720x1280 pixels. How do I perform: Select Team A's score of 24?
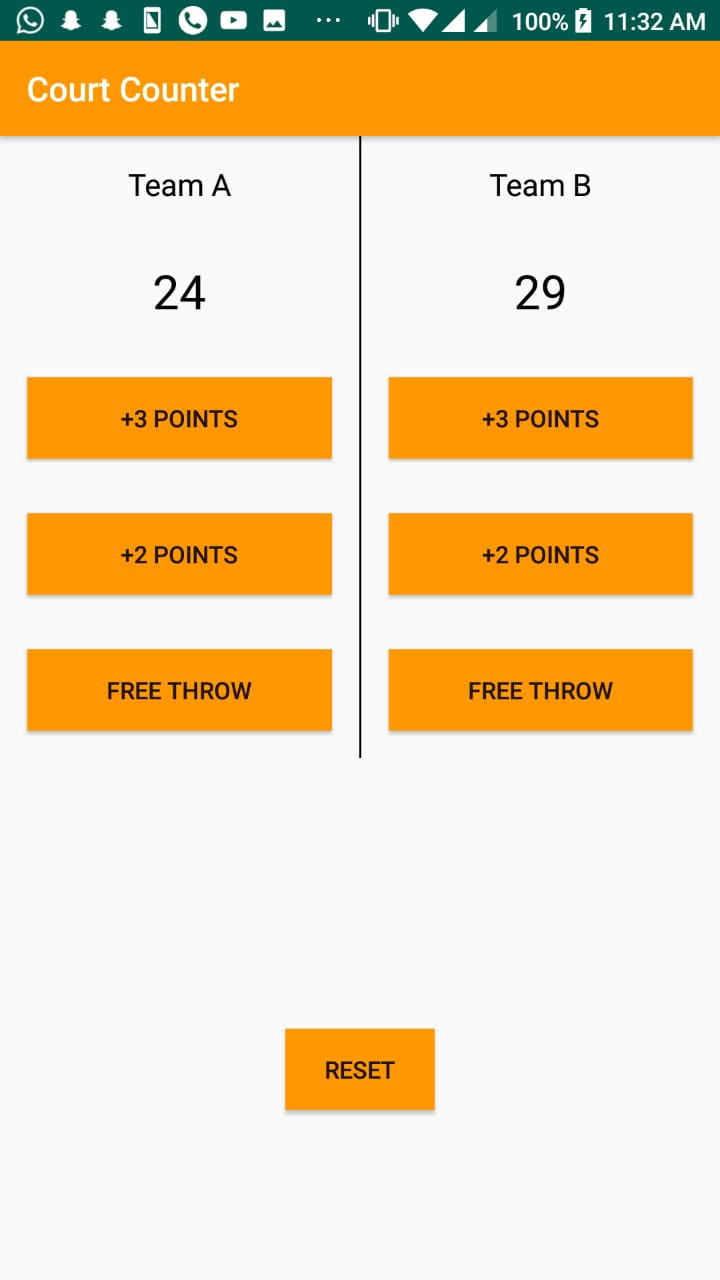coord(179,292)
